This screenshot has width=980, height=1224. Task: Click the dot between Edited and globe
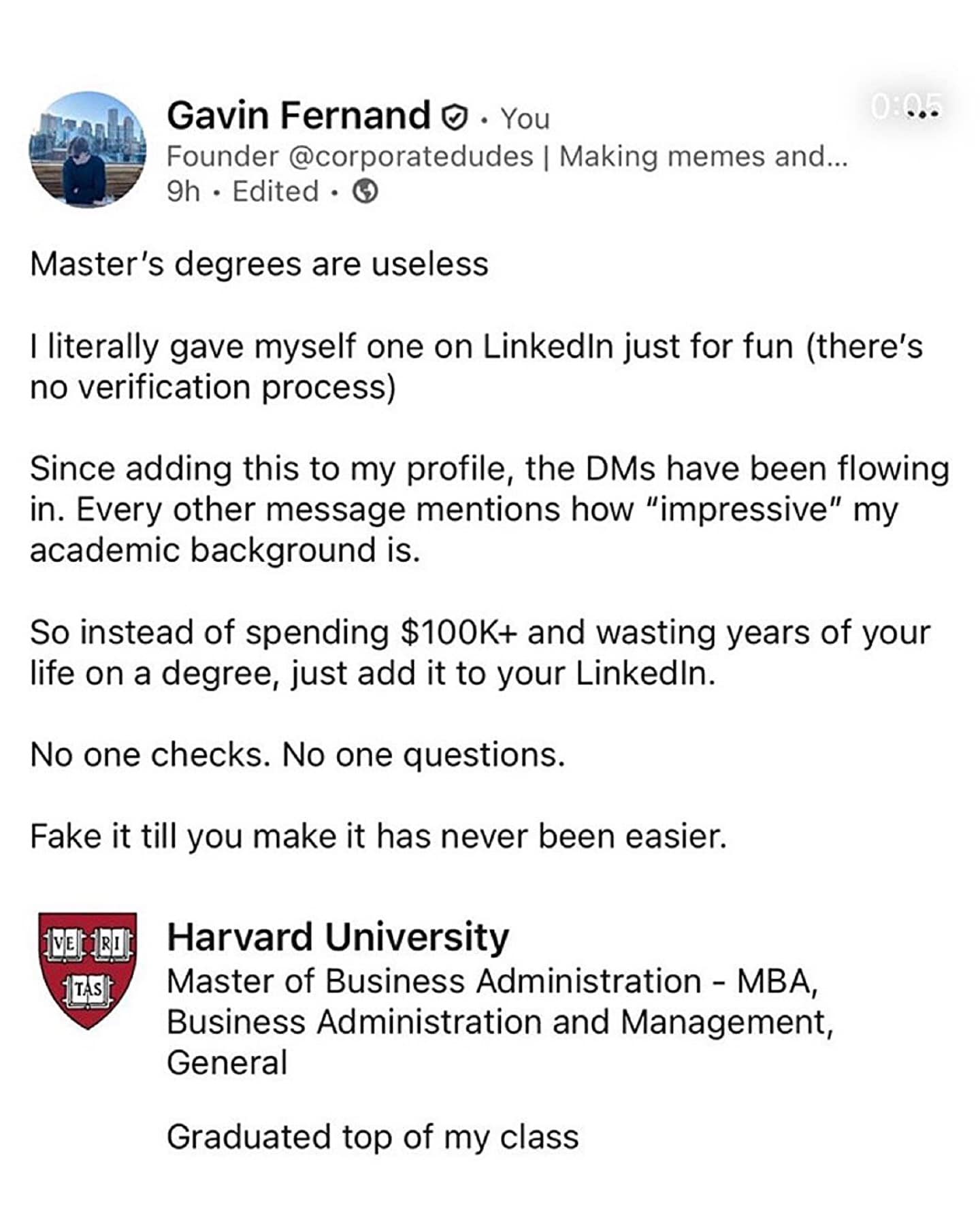click(336, 192)
